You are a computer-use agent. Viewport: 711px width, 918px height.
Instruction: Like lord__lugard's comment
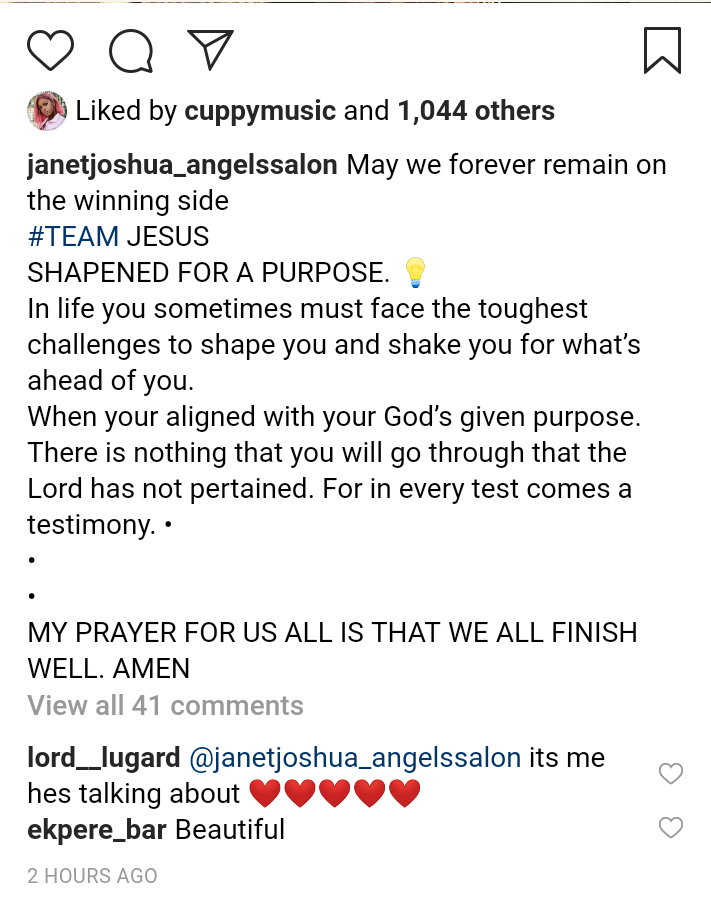click(671, 773)
